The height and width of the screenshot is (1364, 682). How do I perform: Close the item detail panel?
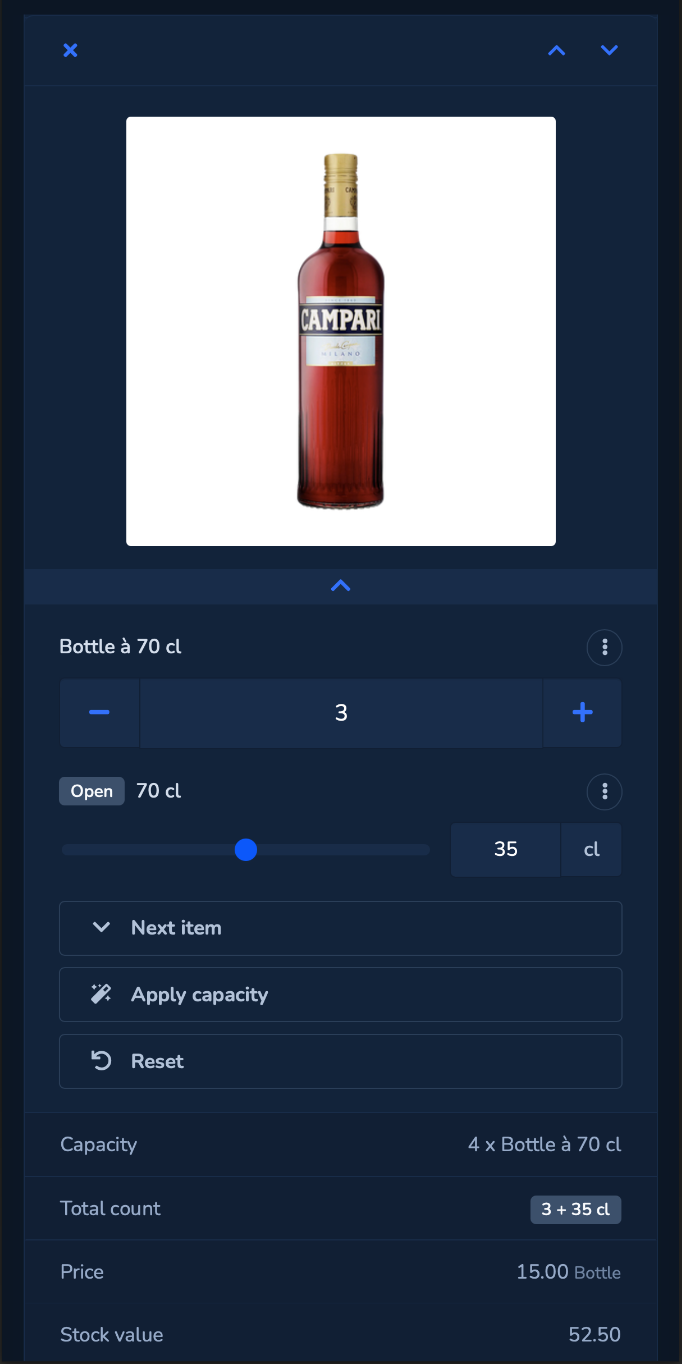70,50
